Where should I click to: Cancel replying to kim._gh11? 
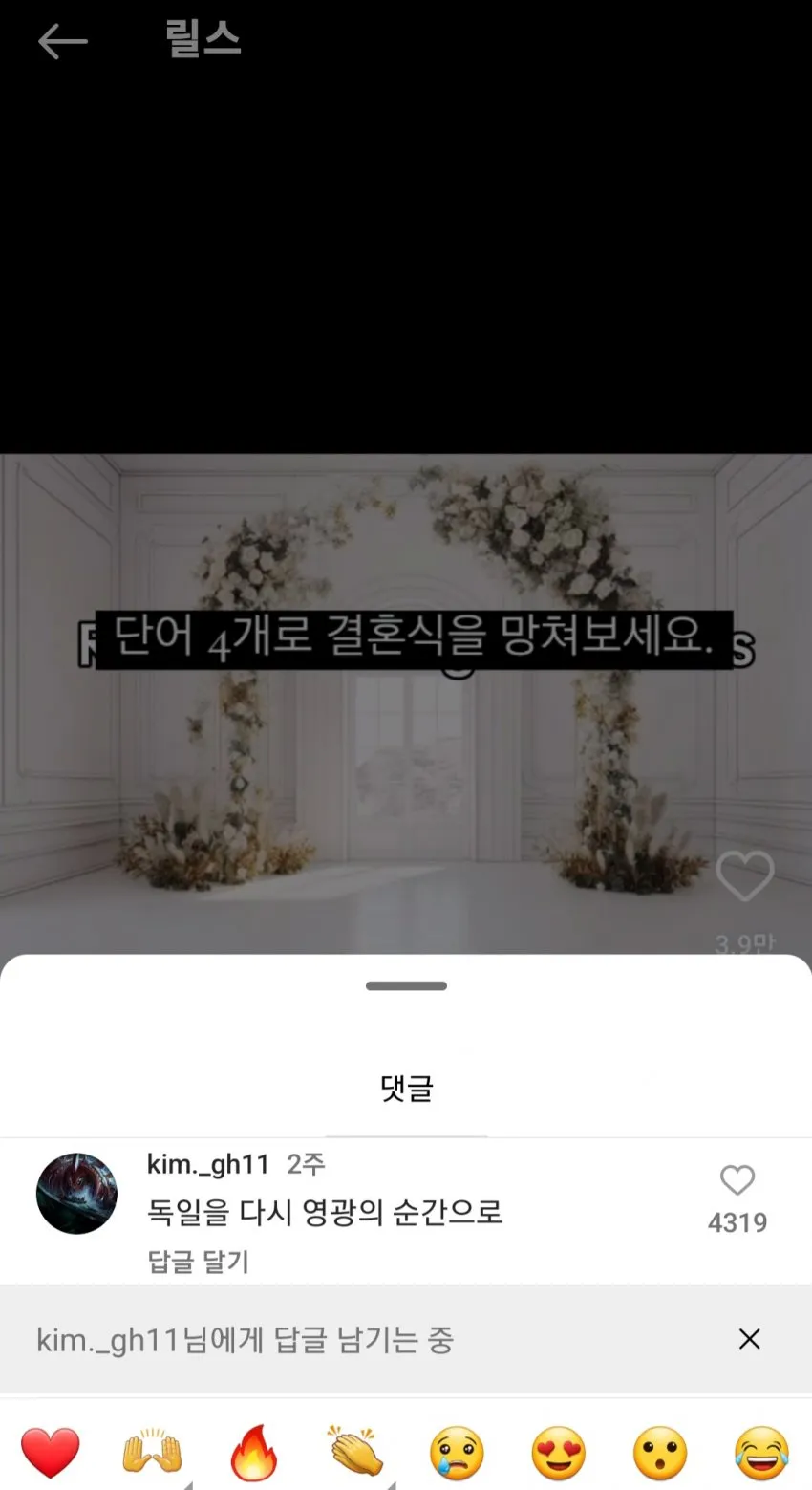point(749,1339)
